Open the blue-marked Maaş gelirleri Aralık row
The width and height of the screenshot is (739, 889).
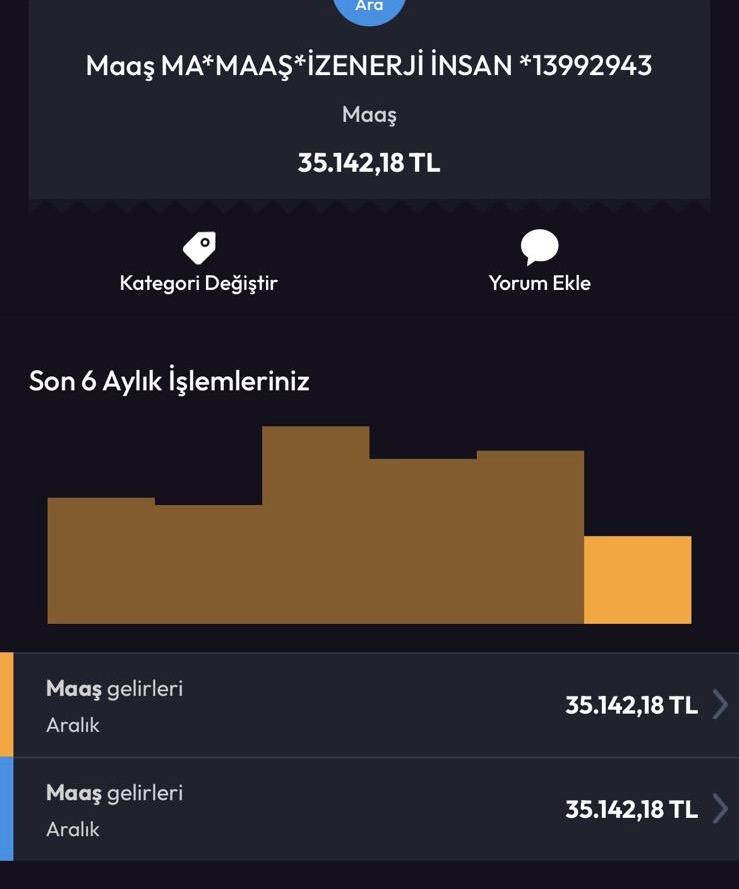370,809
